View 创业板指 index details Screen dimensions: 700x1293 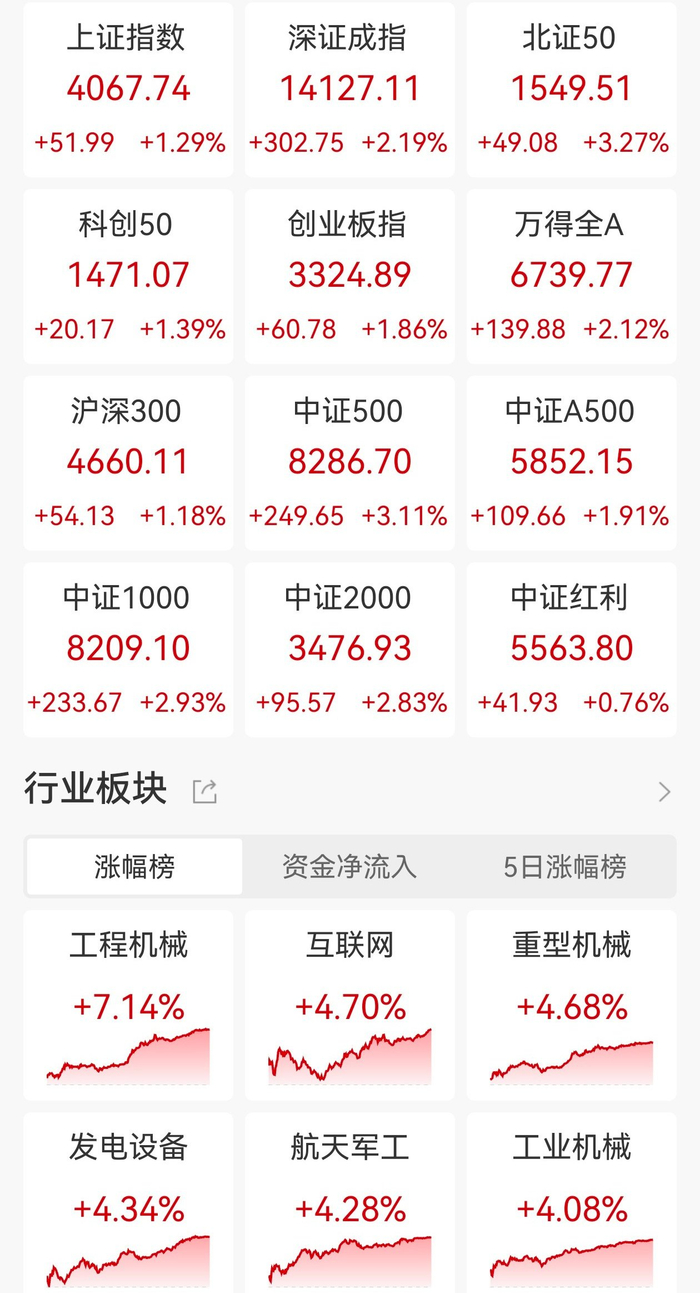349,276
